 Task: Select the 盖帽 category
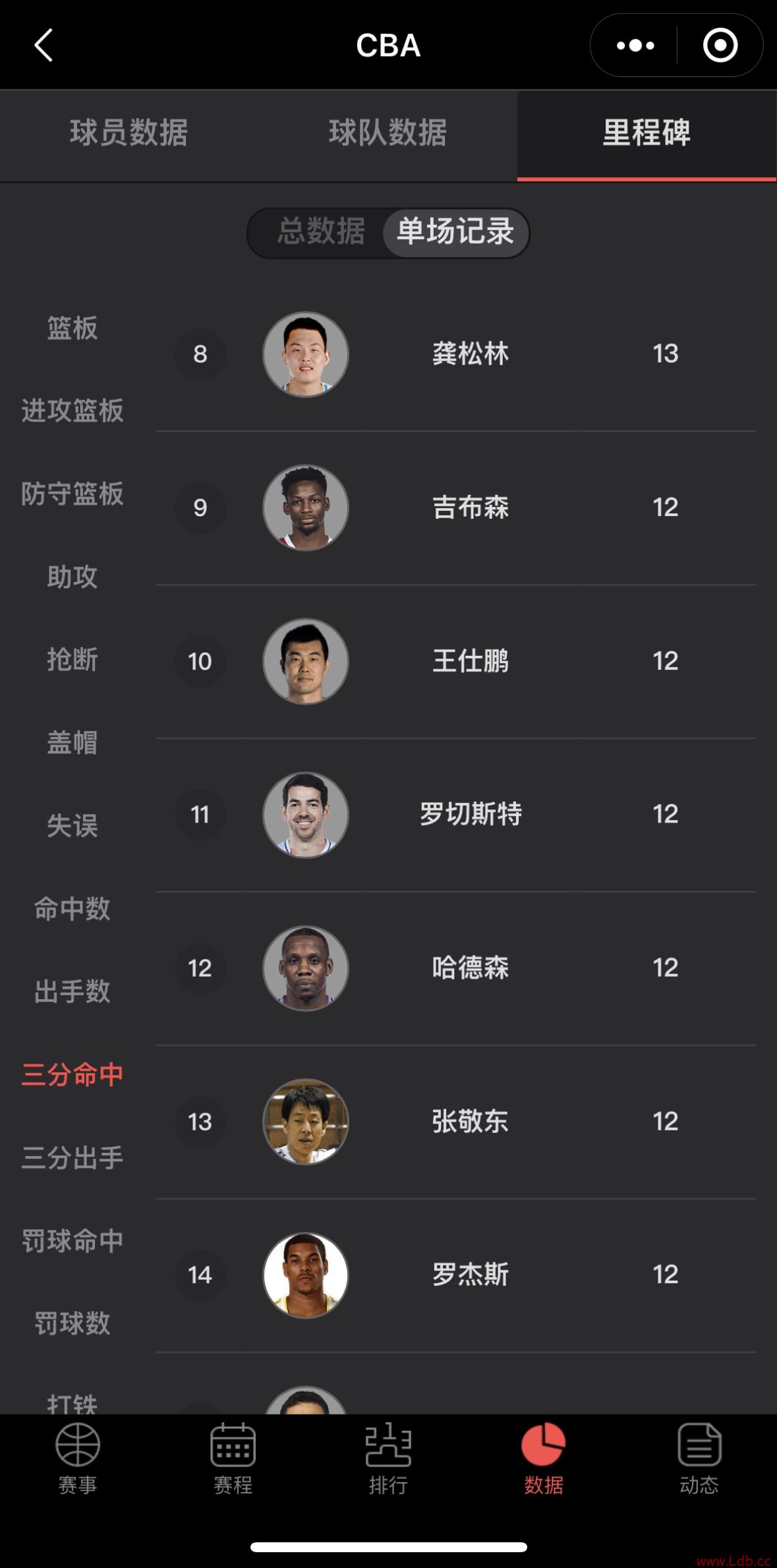(72, 743)
